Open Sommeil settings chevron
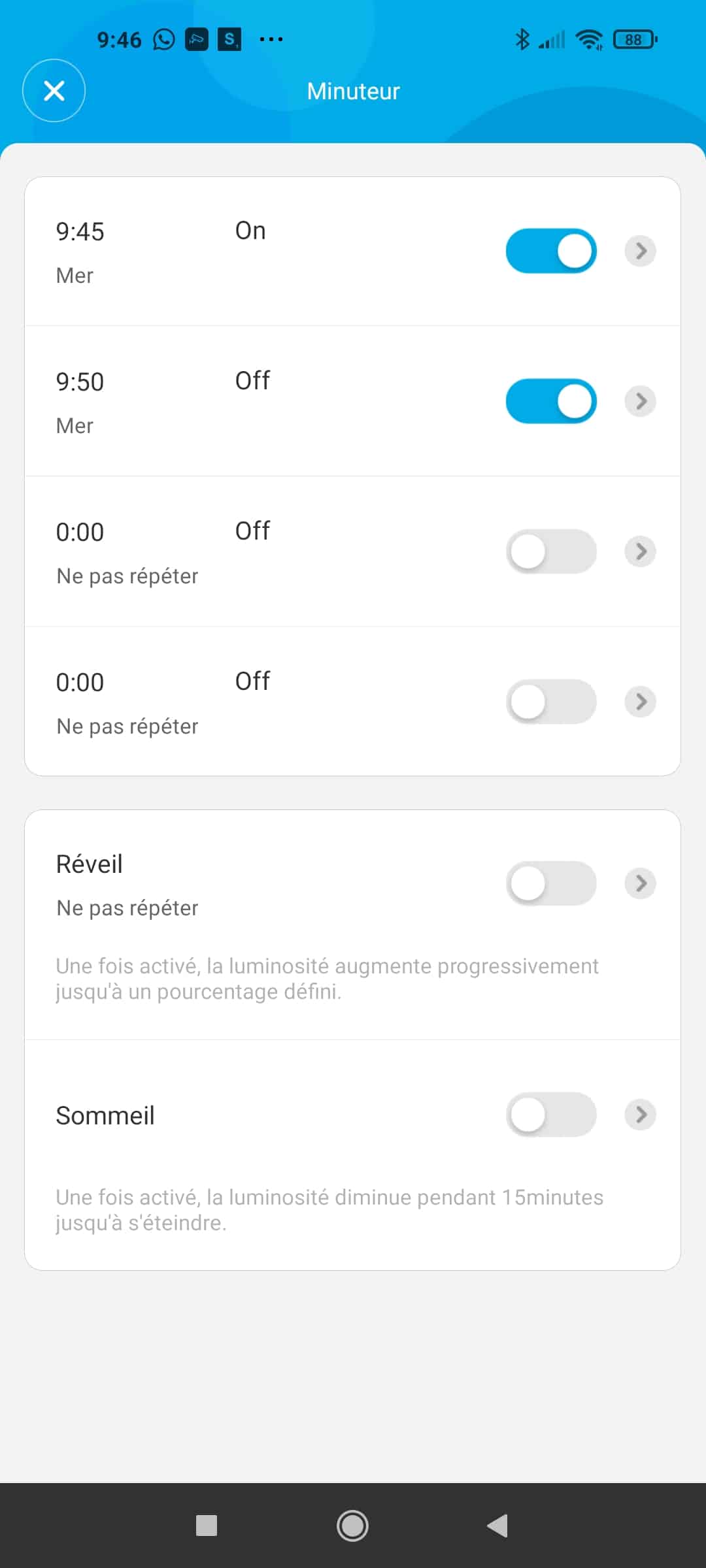Viewport: 706px width, 1568px height. tap(641, 1115)
